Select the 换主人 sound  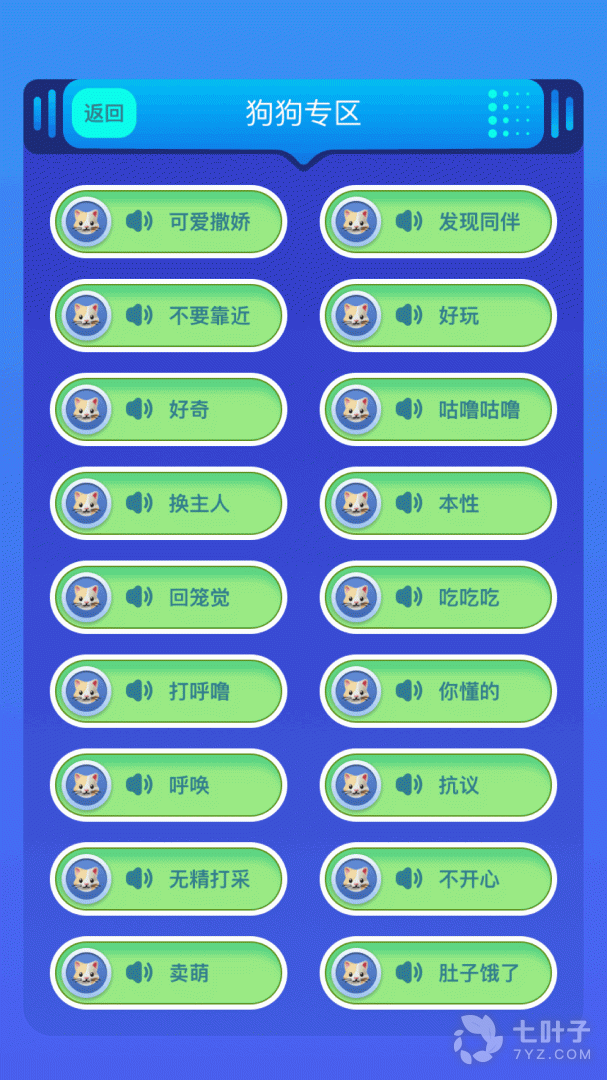(x=169, y=504)
